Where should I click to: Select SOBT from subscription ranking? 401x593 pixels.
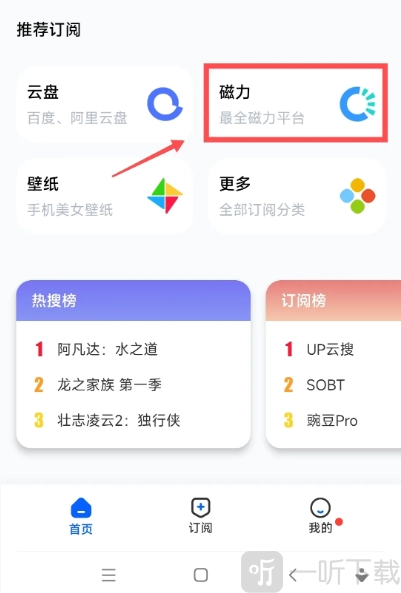pyautogui.click(x=314, y=385)
